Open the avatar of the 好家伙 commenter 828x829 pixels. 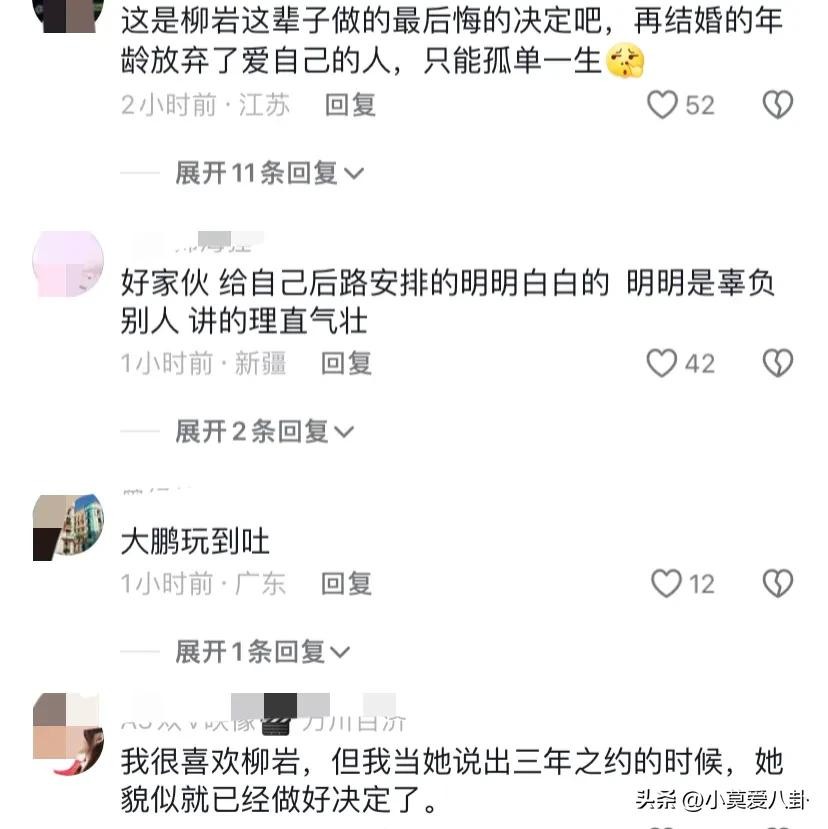[x=68, y=264]
